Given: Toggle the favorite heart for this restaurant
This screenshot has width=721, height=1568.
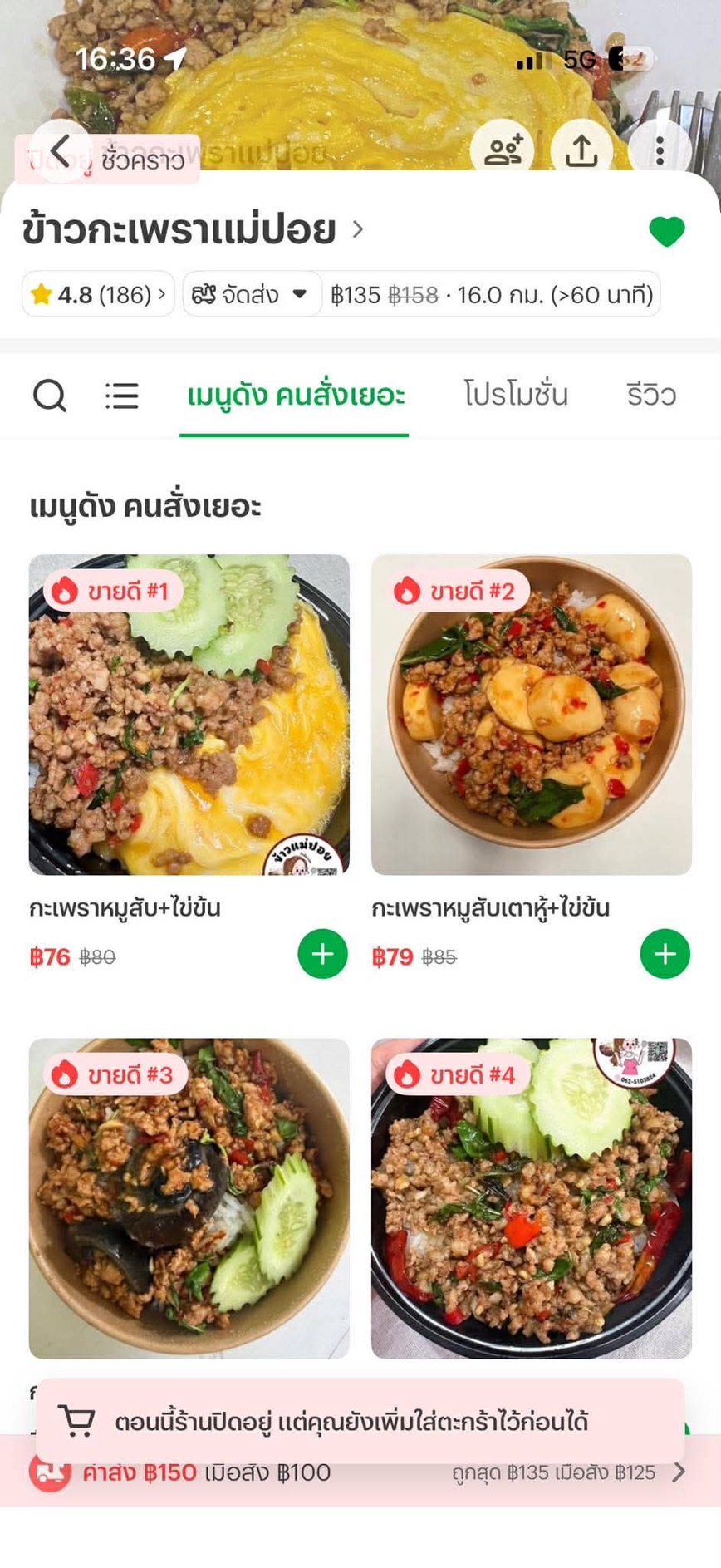Looking at the screenshot, I should click(x=666, y=231).
